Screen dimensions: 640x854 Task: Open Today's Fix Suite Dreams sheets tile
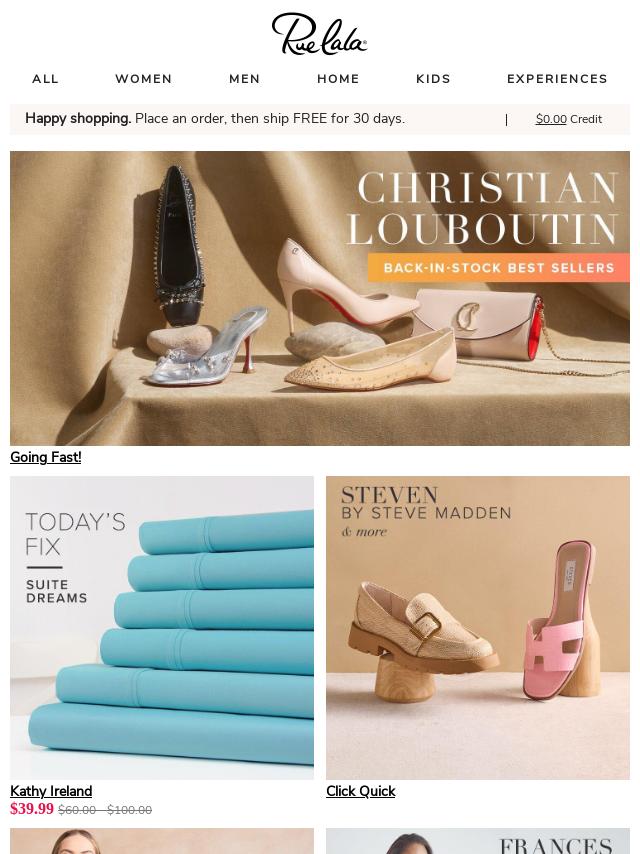(162, 628)
